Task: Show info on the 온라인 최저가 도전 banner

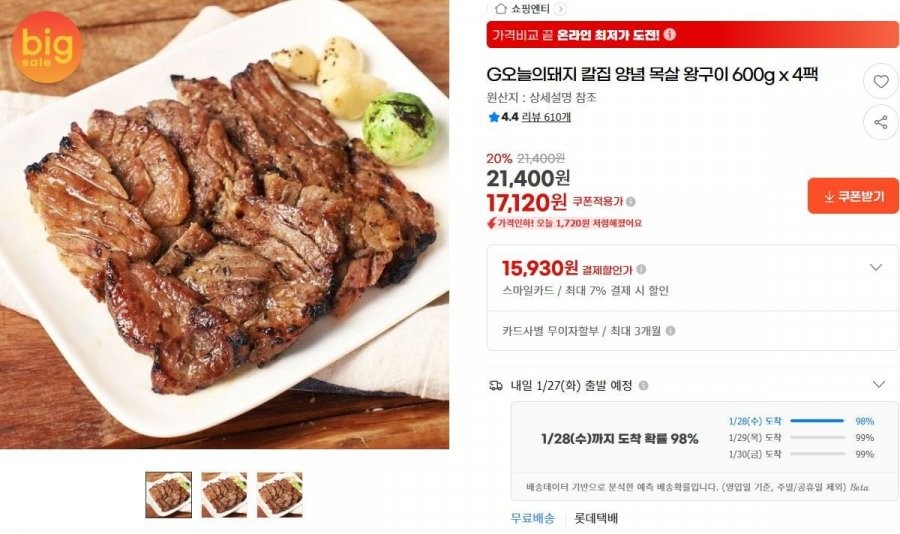Action: click(670, 34)
